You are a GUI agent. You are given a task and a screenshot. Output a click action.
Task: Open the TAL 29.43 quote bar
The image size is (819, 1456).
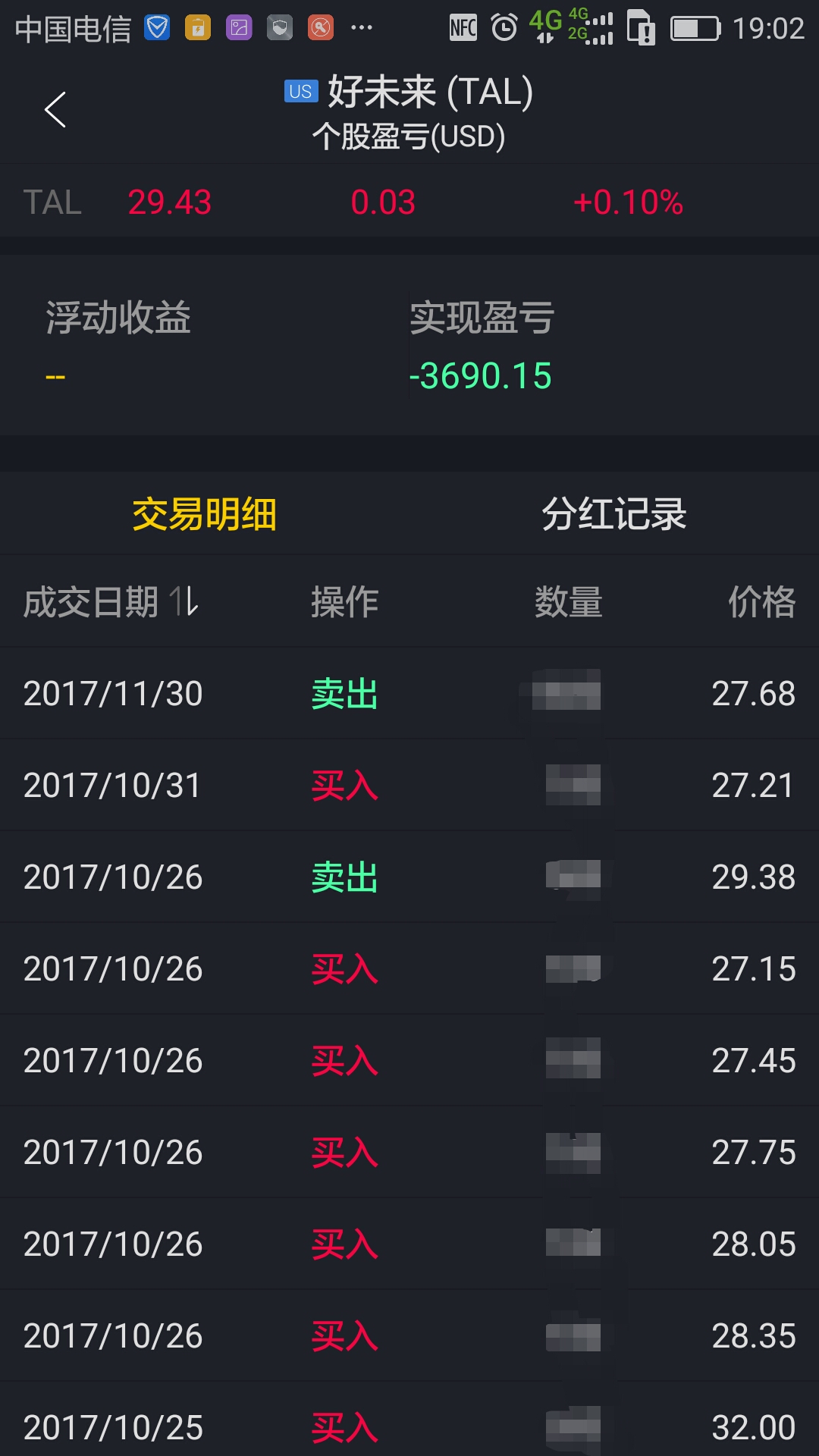[409, 202]
